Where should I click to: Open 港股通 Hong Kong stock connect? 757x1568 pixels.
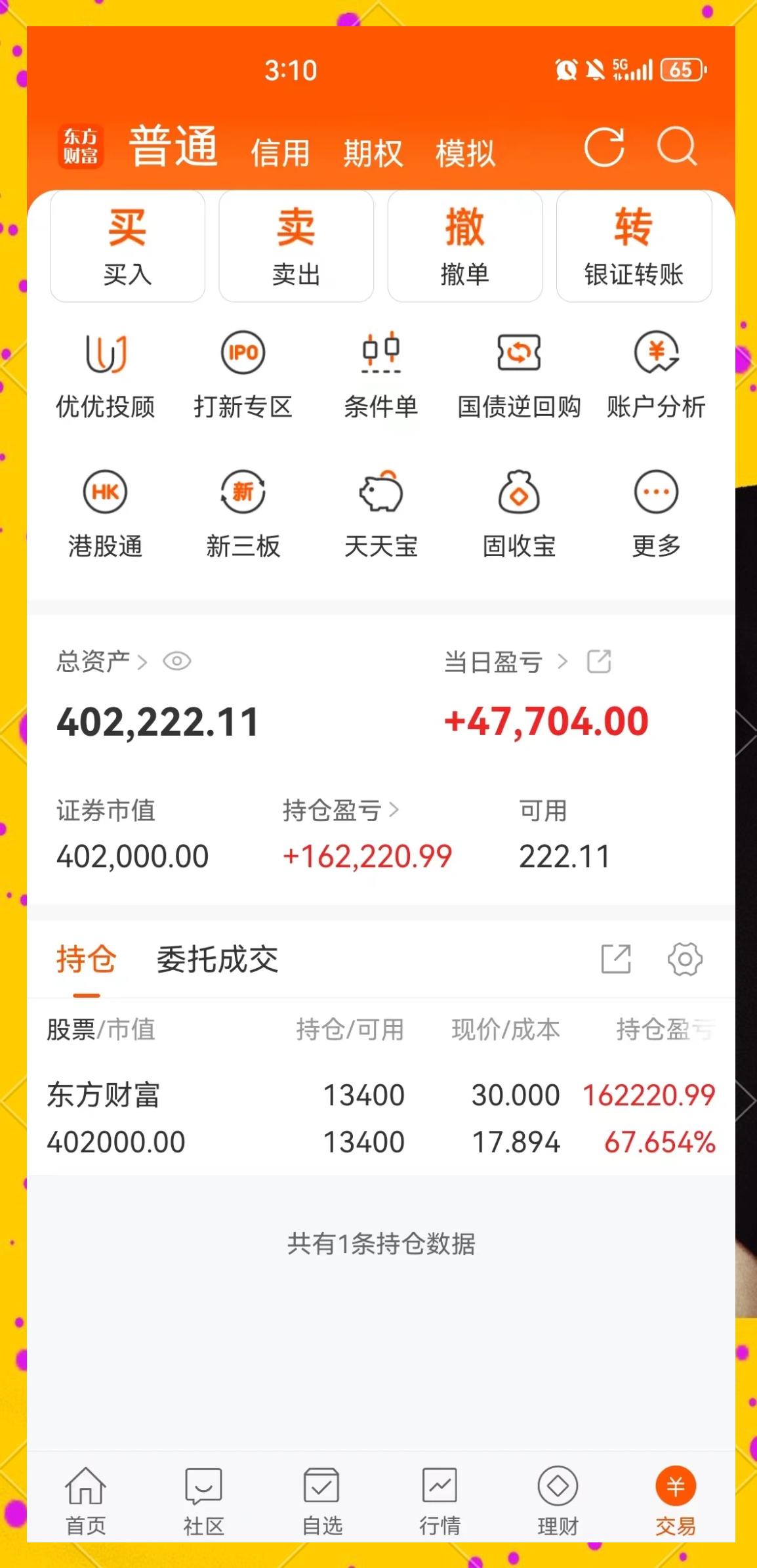pos(105,512)
